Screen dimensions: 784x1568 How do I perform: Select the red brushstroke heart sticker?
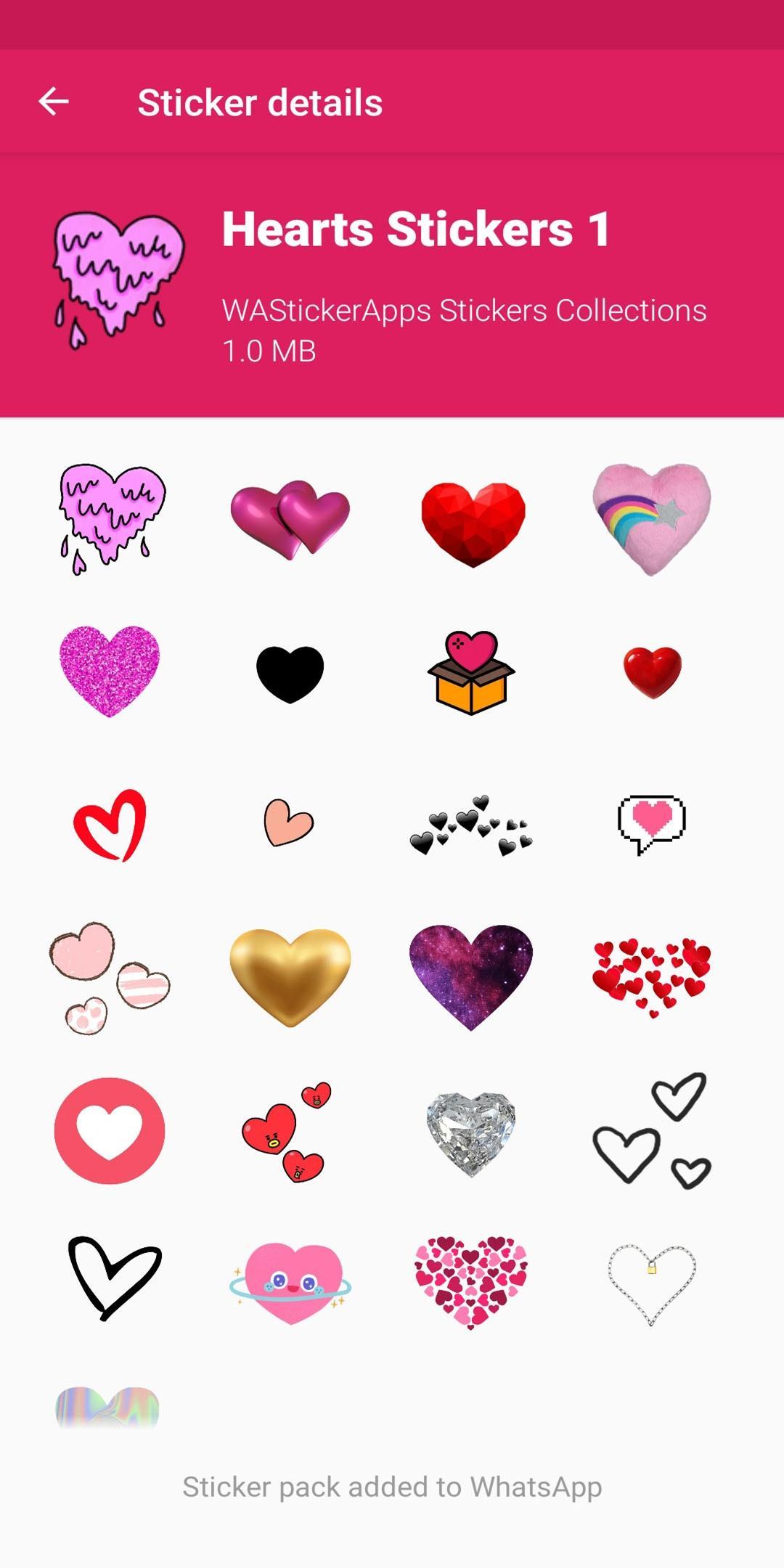click(110, 825)
